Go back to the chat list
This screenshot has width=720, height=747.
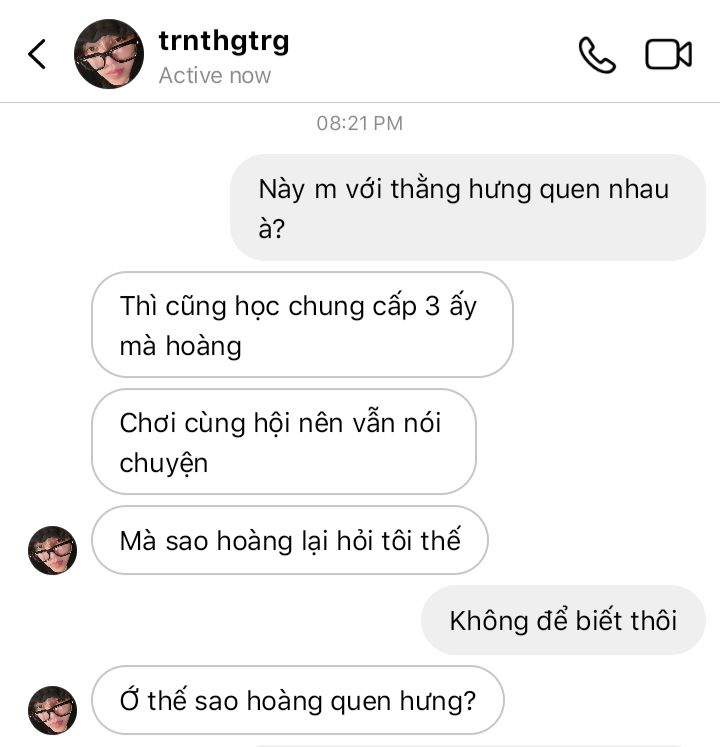pos(37,54)
